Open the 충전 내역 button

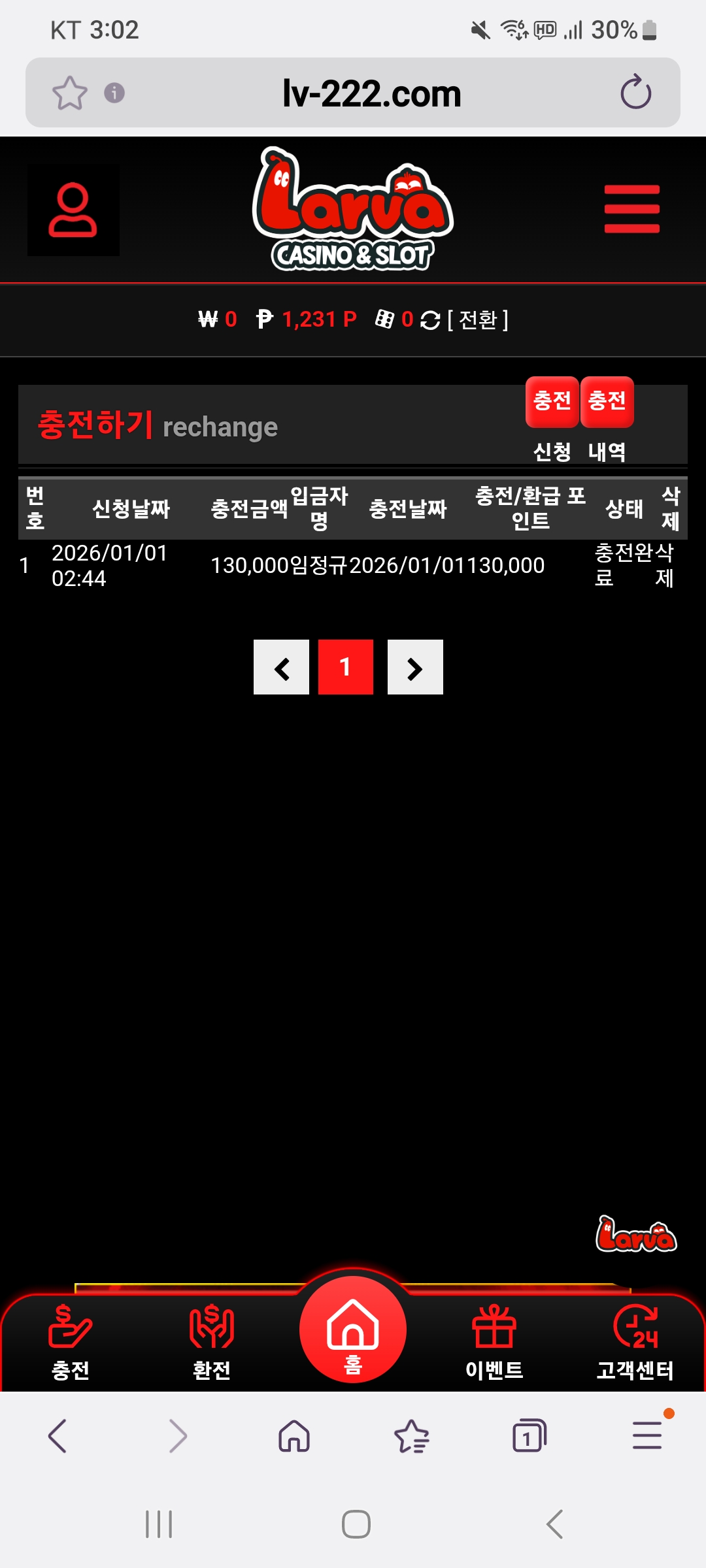607,402
